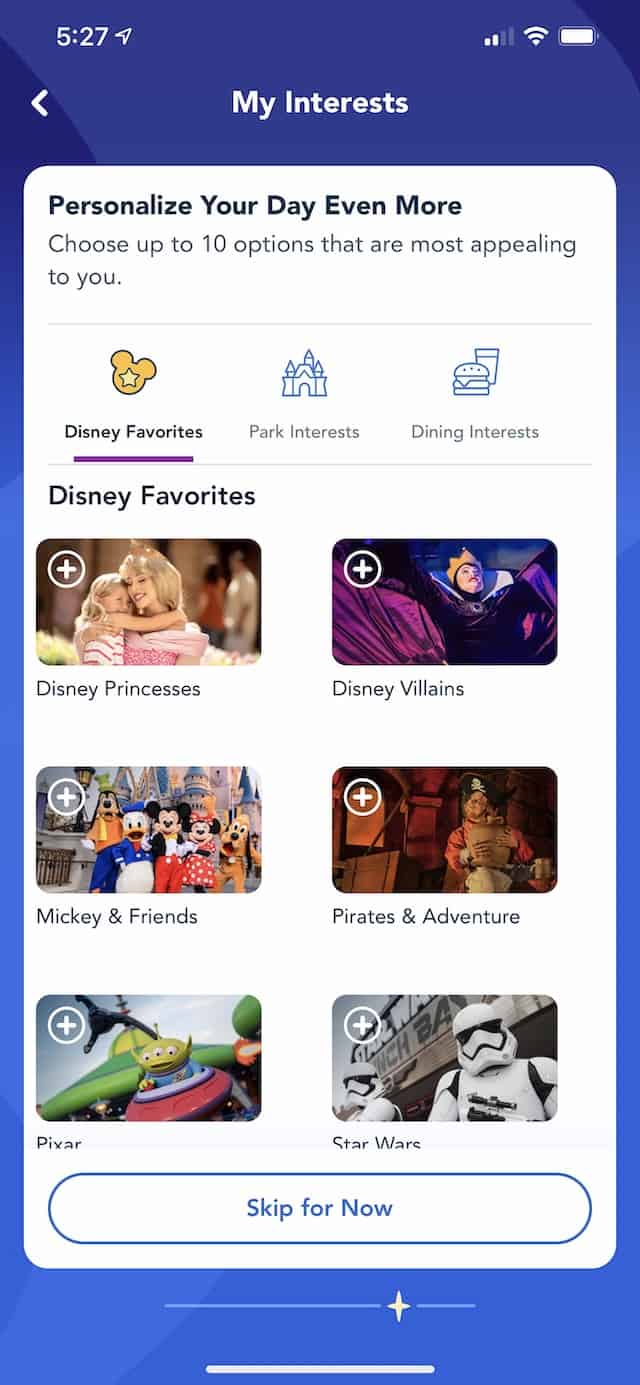Screen dimensions: 640x1385
Task: Go back from My Interests
Action: [40, 103]
